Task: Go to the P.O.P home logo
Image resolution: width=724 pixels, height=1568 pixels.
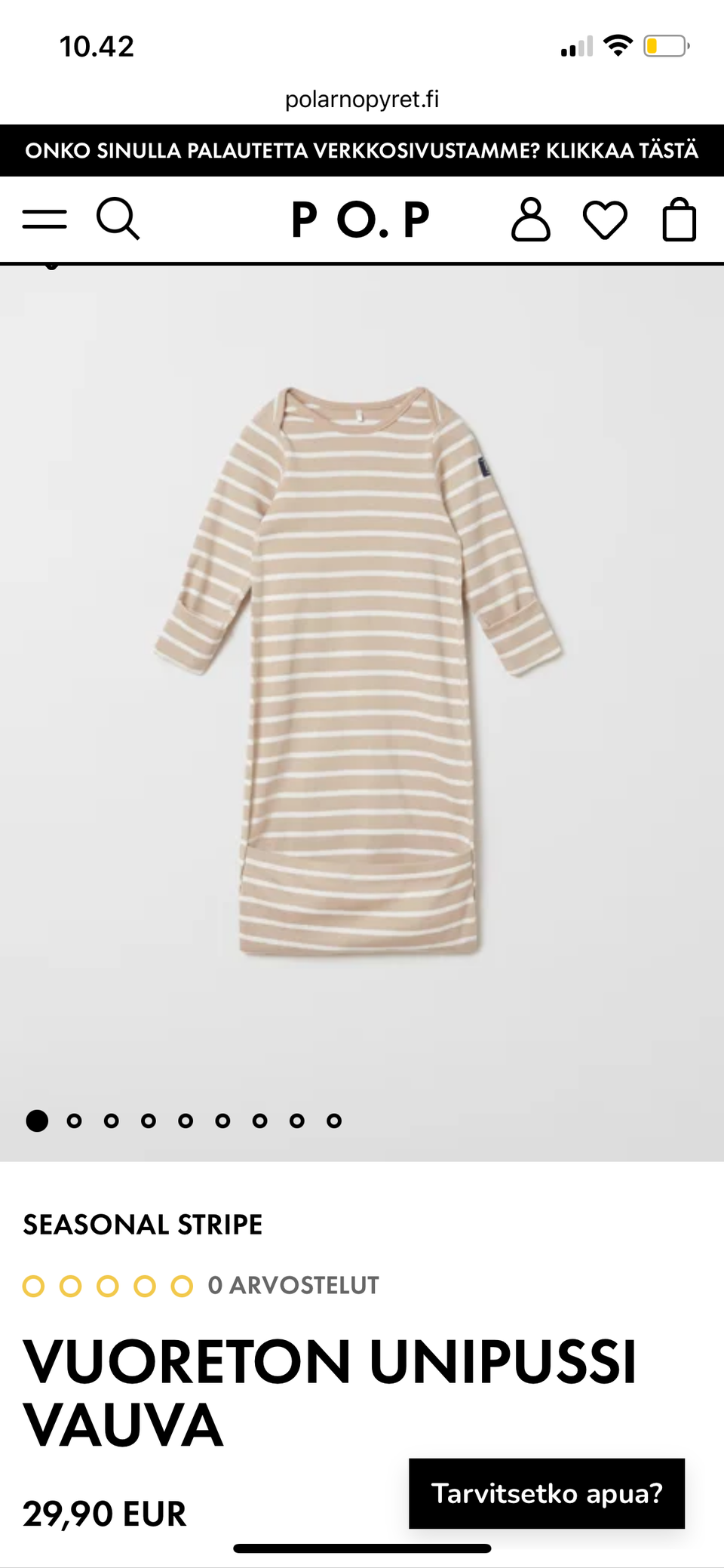Action: tap(360, 220)
